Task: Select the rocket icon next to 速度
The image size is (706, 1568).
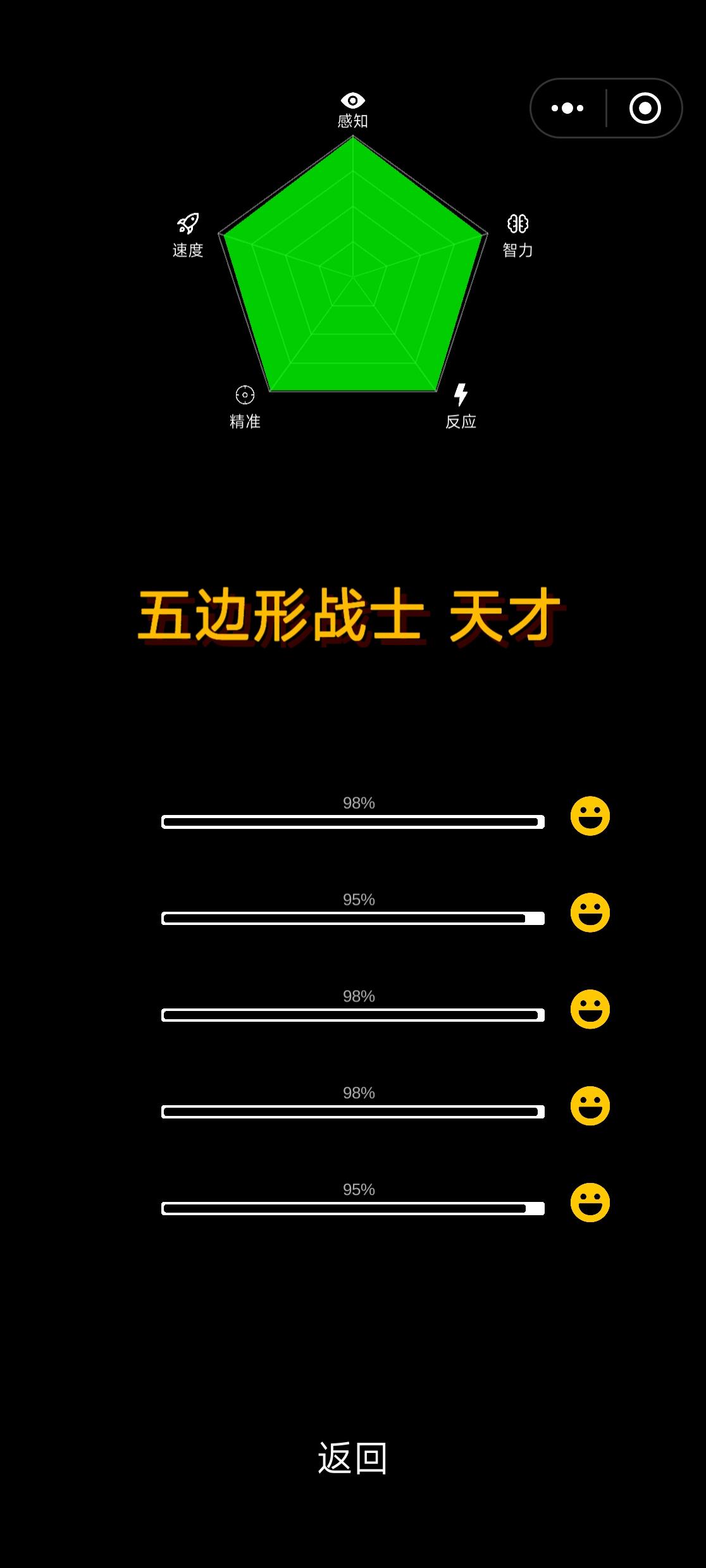Action: (188, 223)
